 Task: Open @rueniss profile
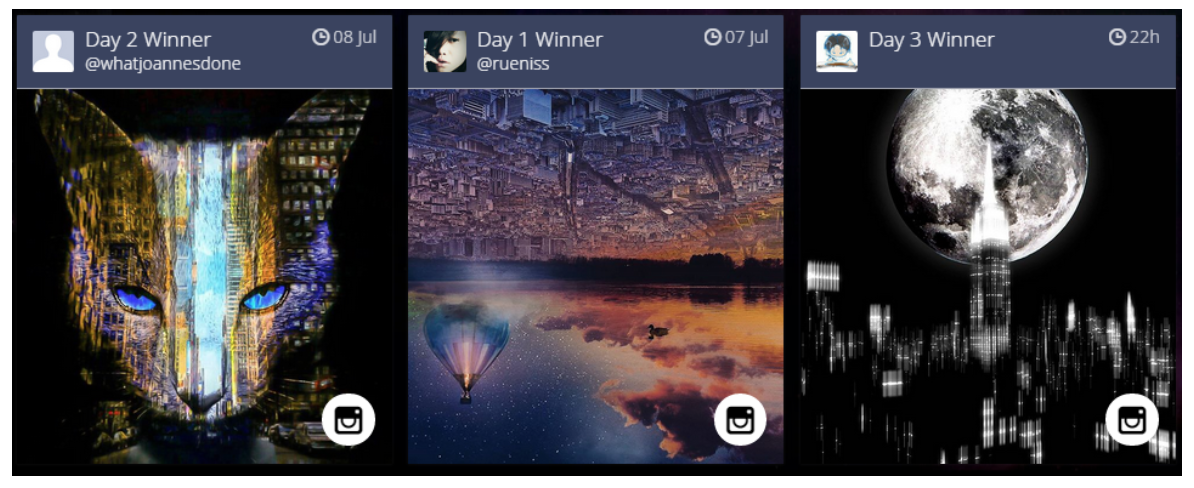tap(513, 64)
